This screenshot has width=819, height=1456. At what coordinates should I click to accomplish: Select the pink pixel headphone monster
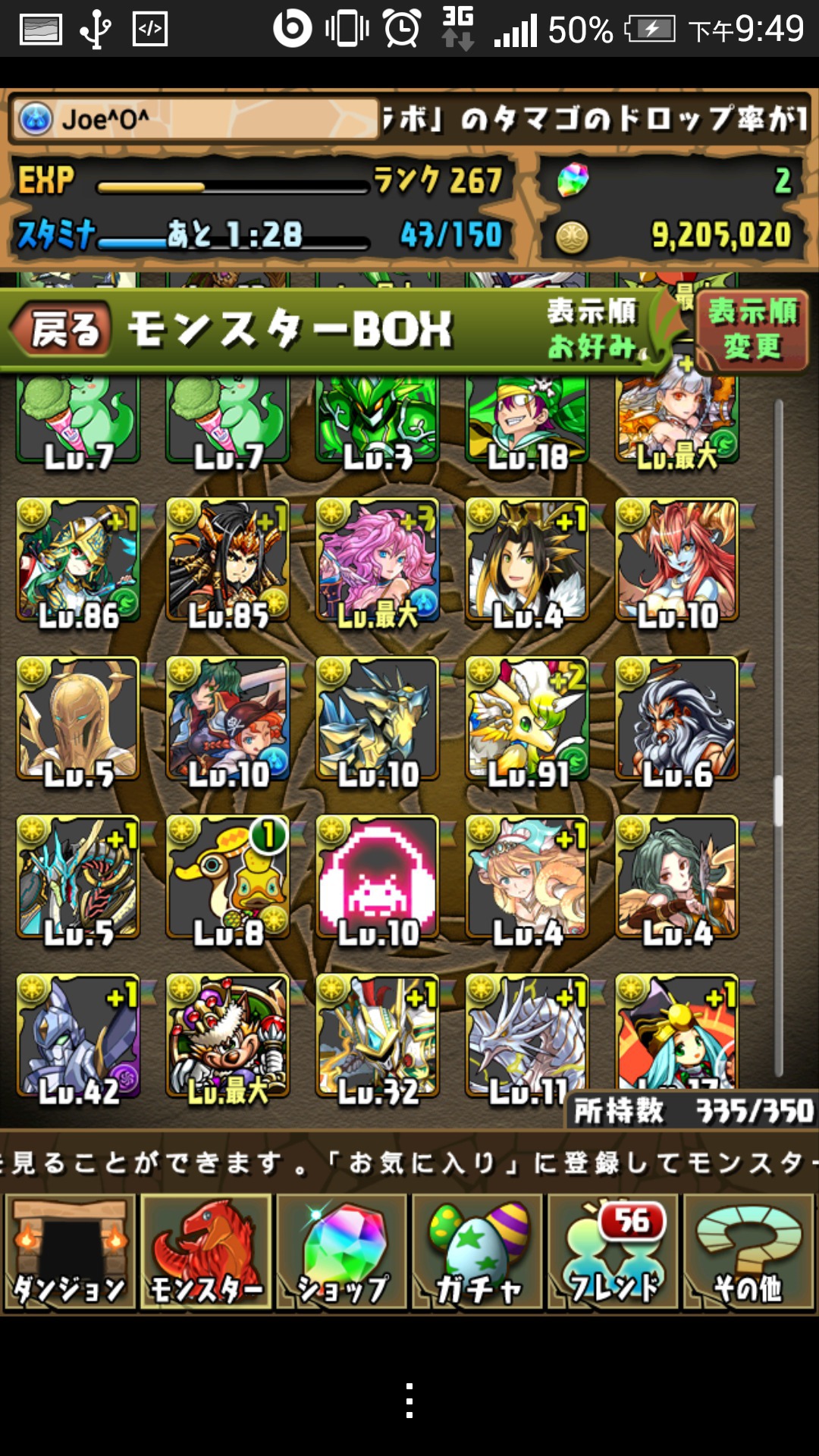coord(378,877)
